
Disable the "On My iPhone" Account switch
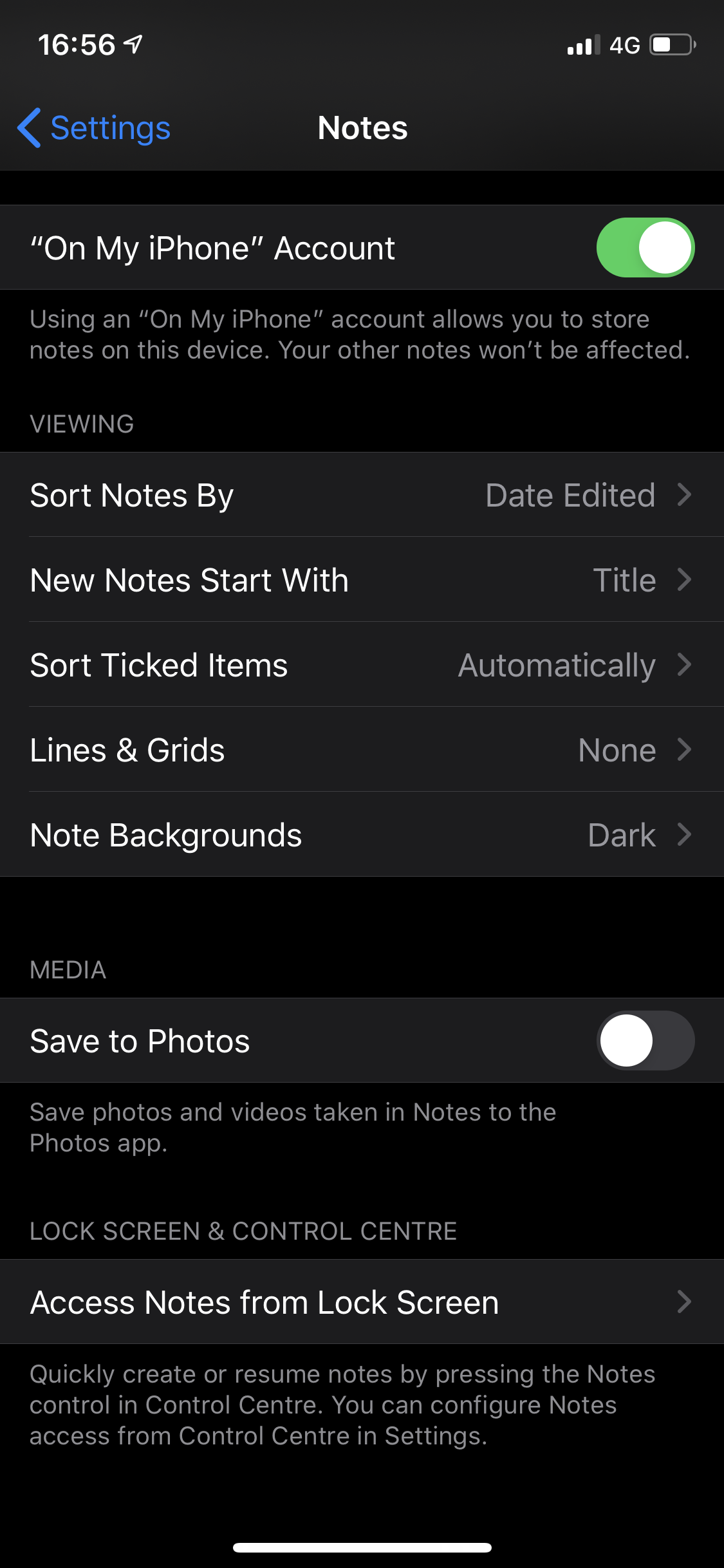click(x=645, y=248)
